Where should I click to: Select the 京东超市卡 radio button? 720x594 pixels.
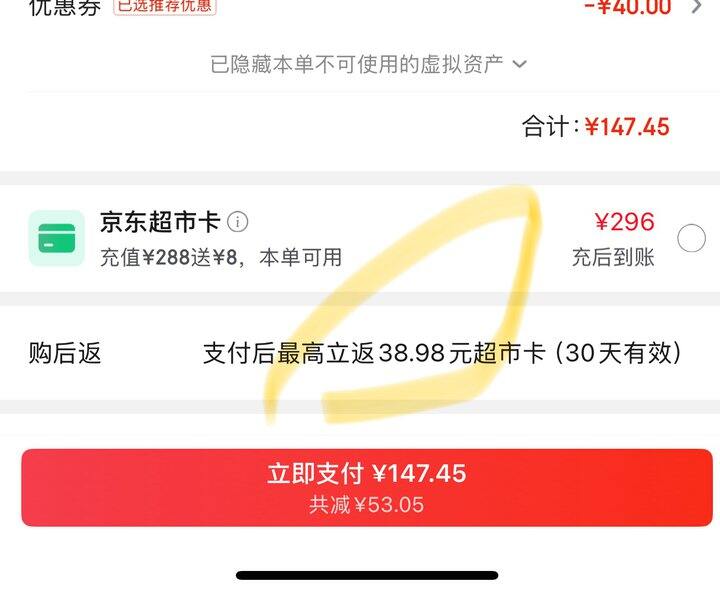coord(691,238)
